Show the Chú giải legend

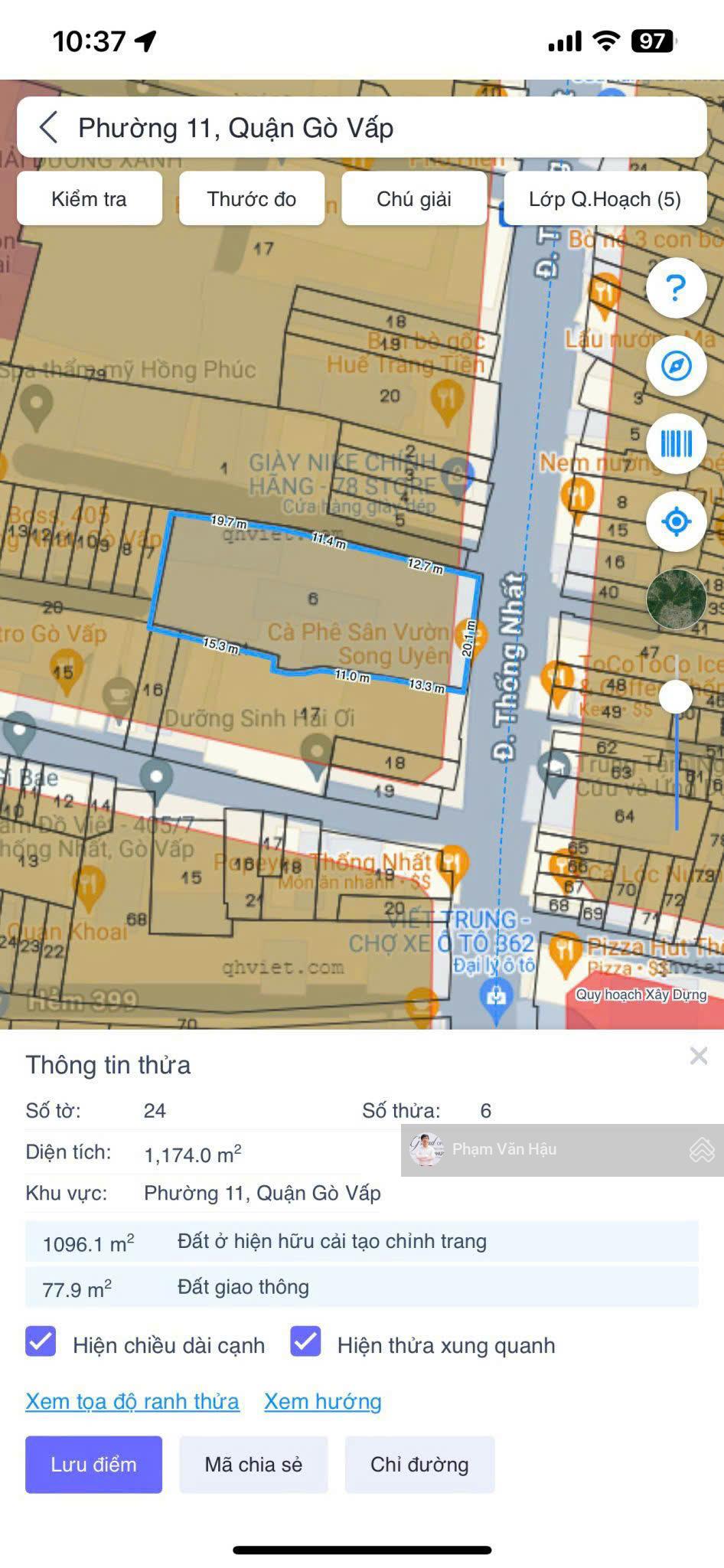414,199
